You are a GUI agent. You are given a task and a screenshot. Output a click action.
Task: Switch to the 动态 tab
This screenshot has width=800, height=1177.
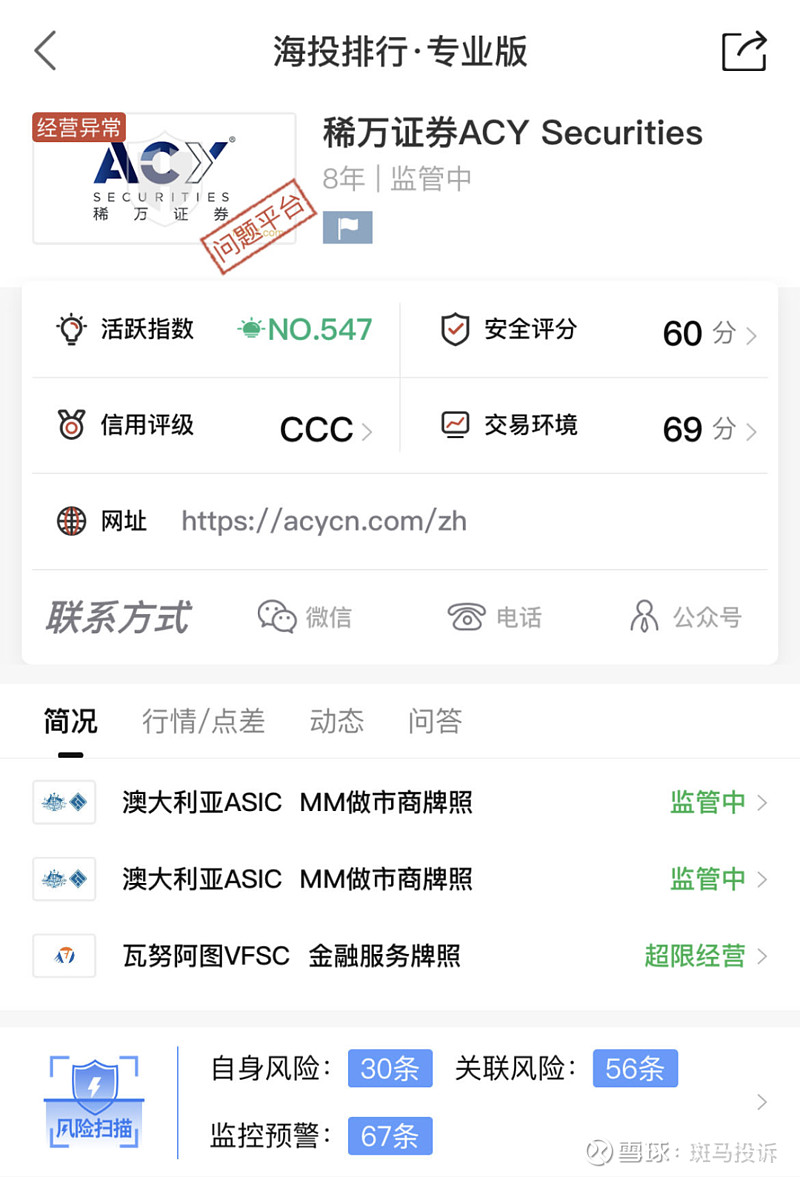[336, 721]
